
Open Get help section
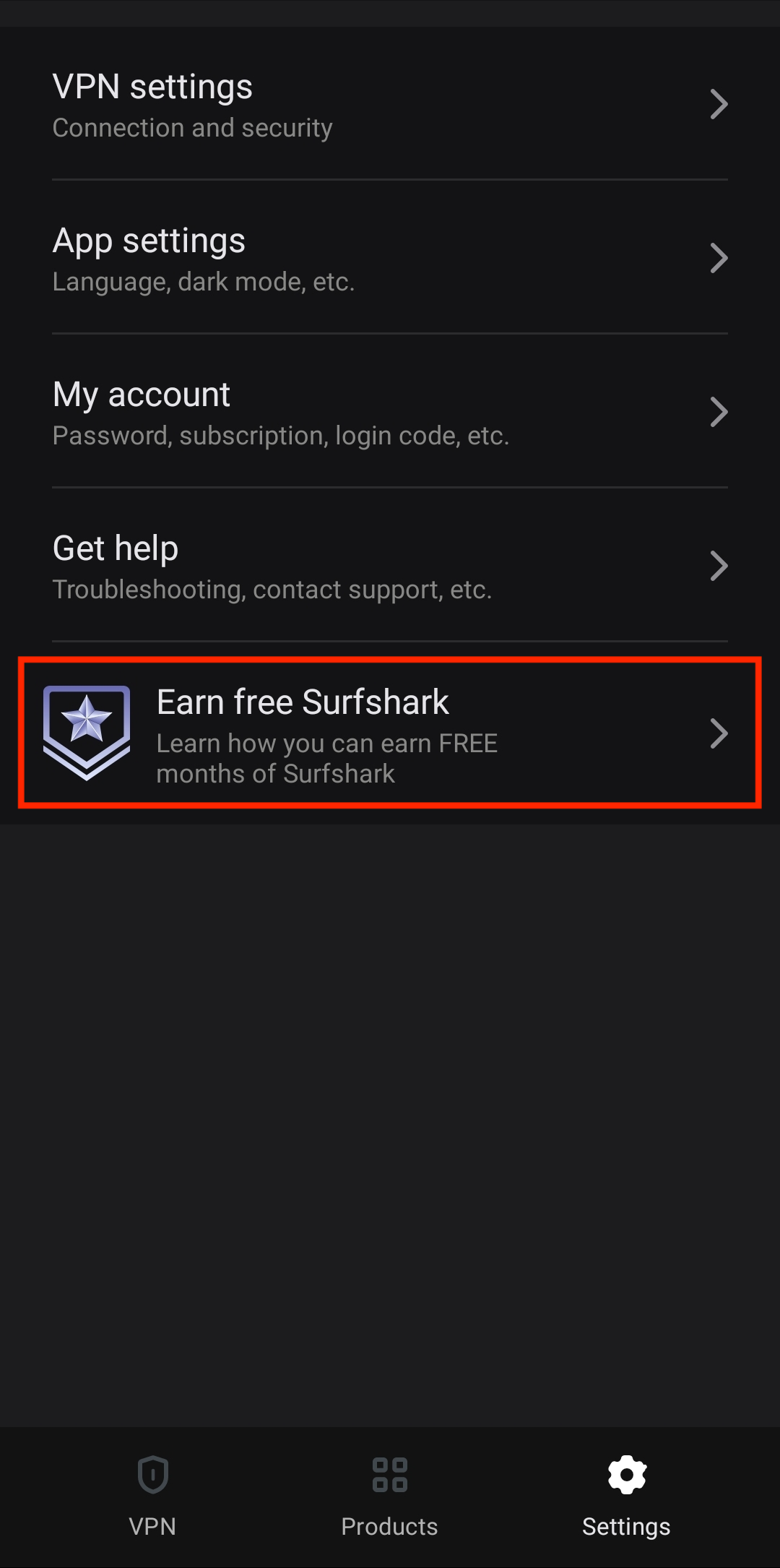click(x=390, y=565)
